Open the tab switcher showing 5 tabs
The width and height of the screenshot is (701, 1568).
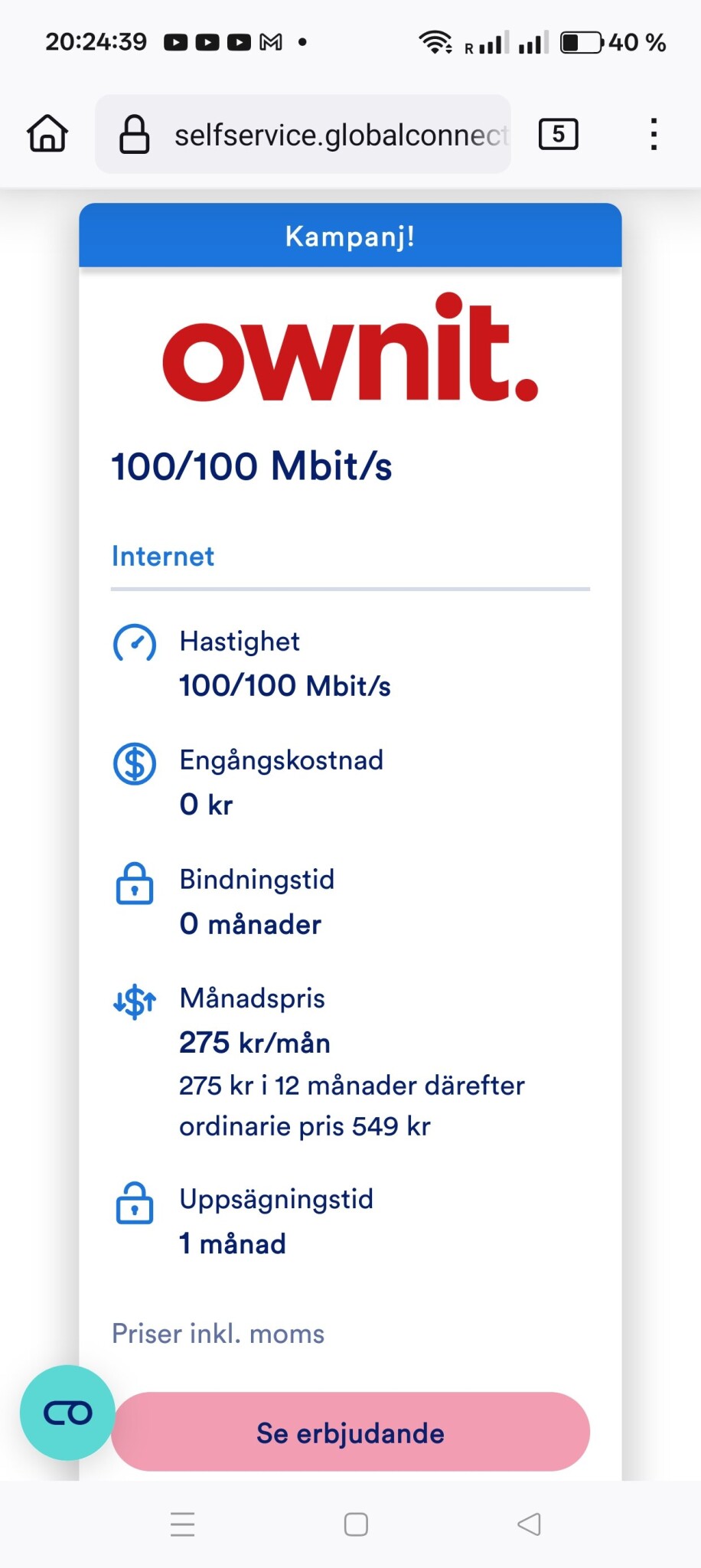tap(558, 135)
